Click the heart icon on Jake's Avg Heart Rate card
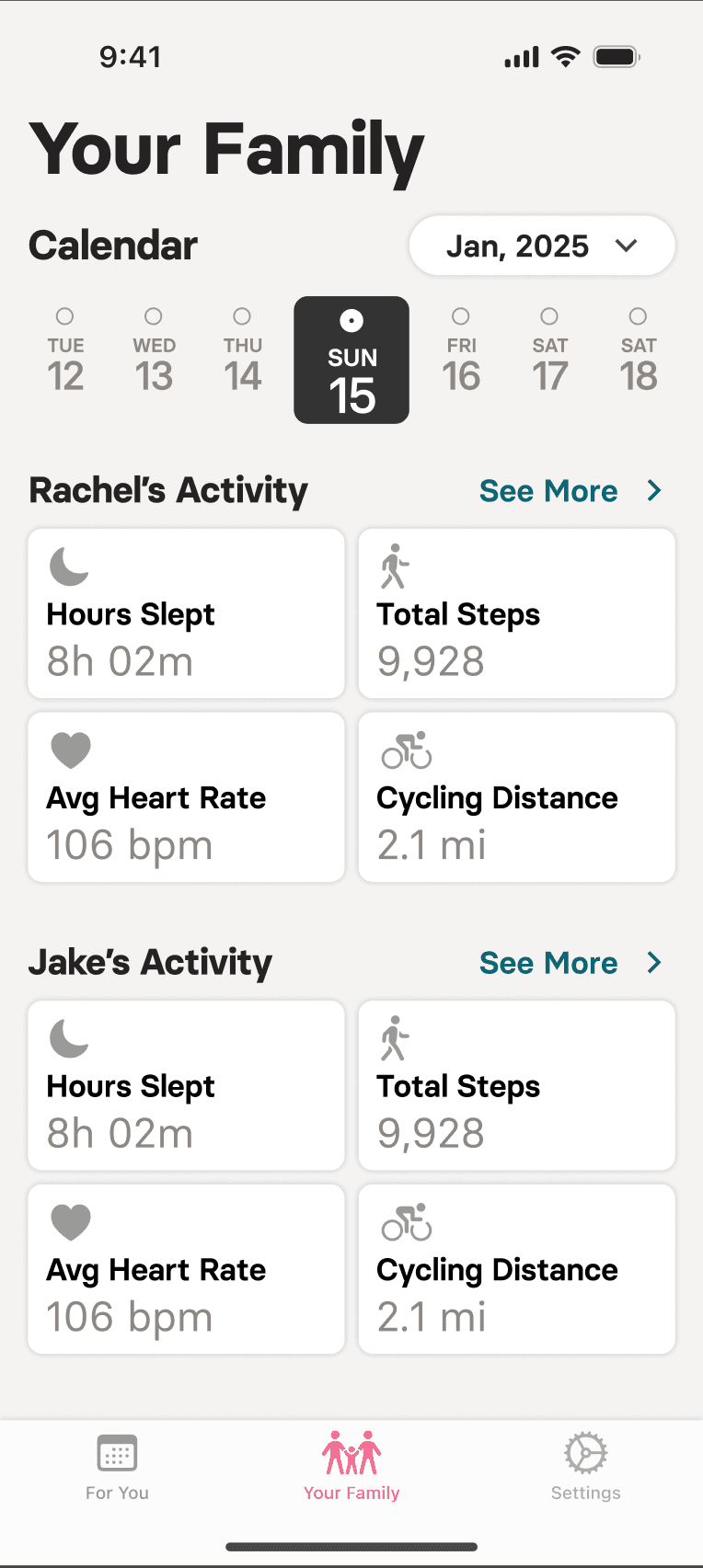 70,1222
